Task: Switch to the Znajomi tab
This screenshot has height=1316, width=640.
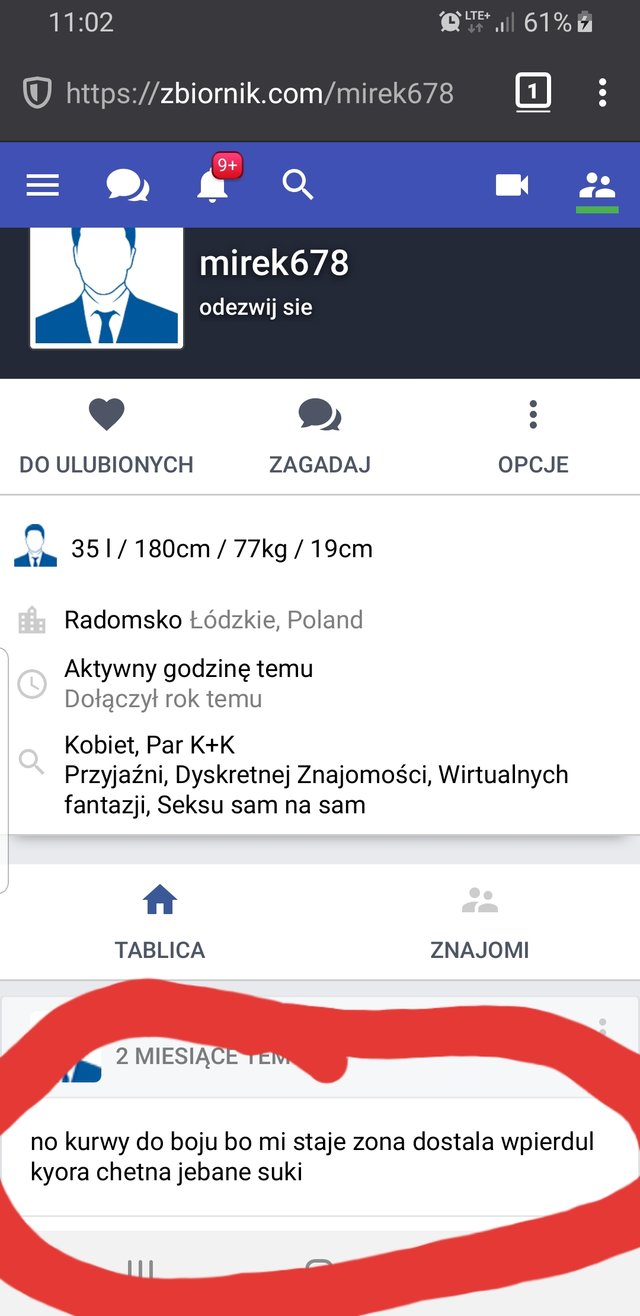Action: pos(480,922)
